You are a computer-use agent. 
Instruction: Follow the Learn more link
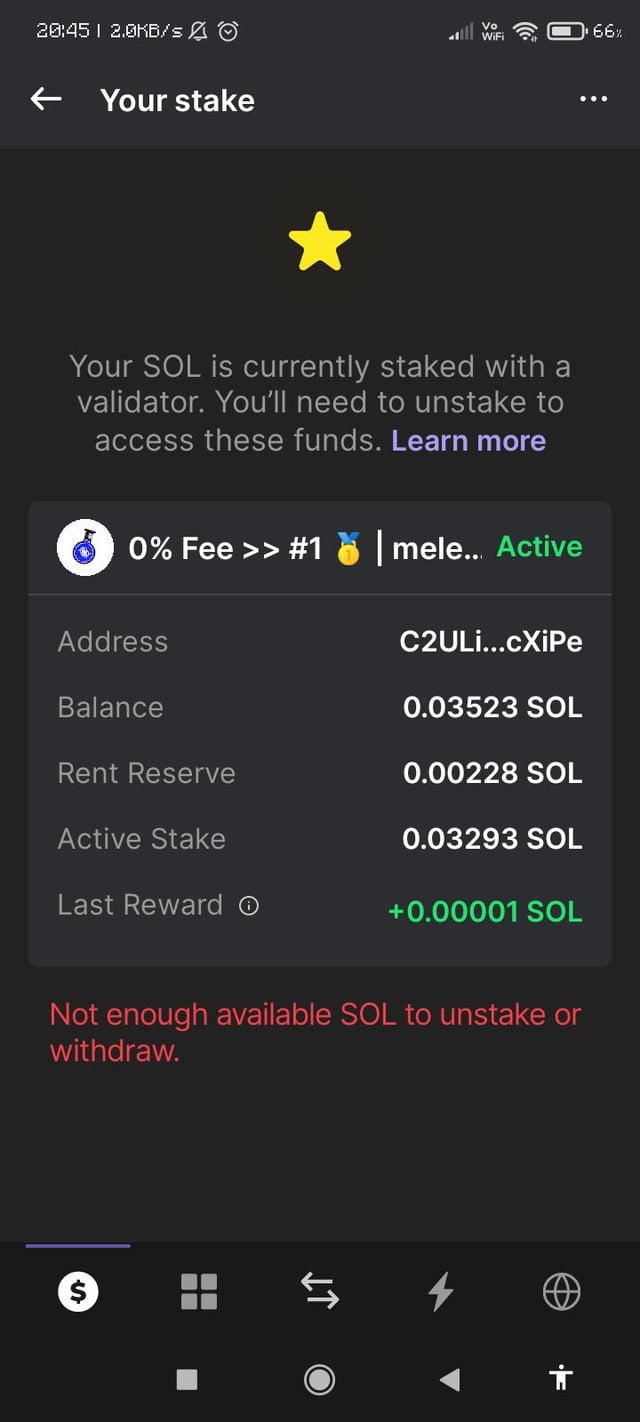click(x=468, y=441)
